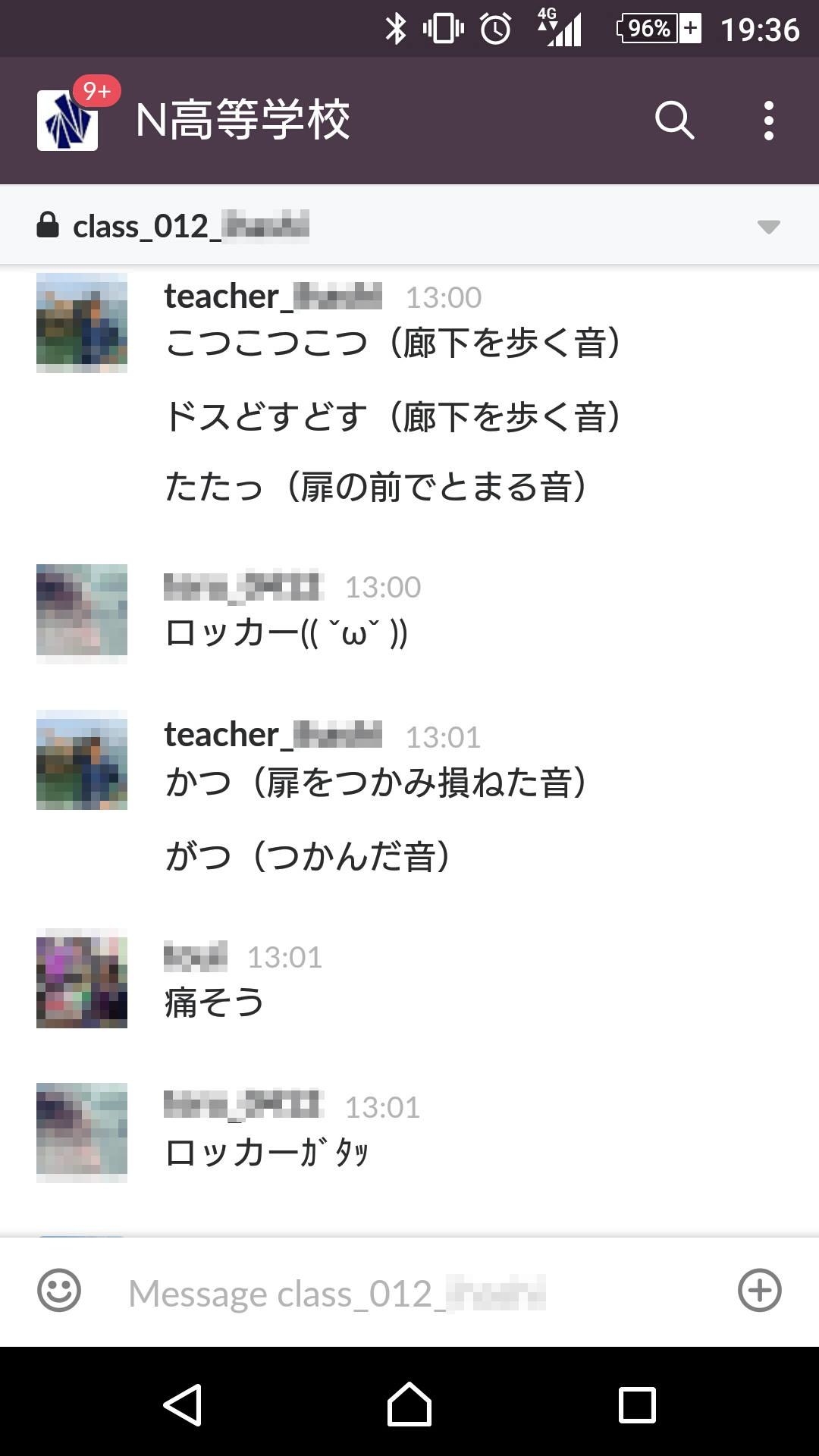Open the emoji picker
819x1456 pixels.
coord(59,1290)
